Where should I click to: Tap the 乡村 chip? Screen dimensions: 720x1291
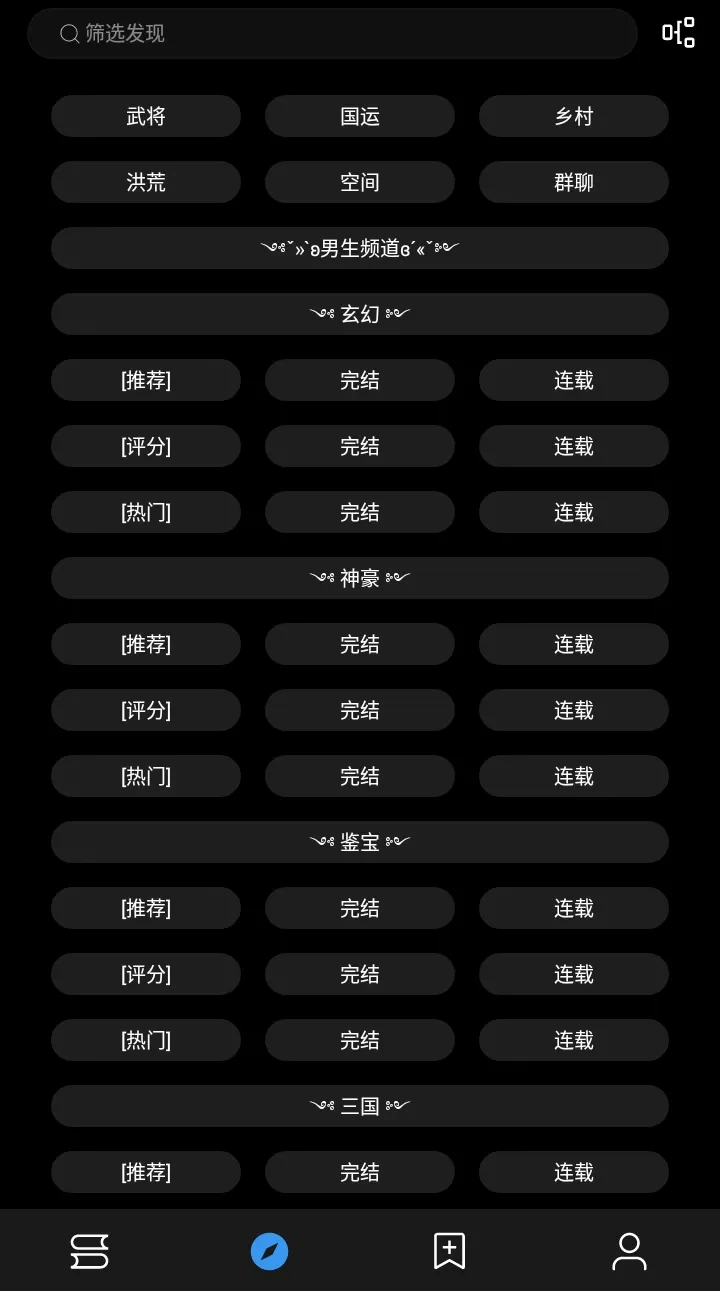[574, 116]
